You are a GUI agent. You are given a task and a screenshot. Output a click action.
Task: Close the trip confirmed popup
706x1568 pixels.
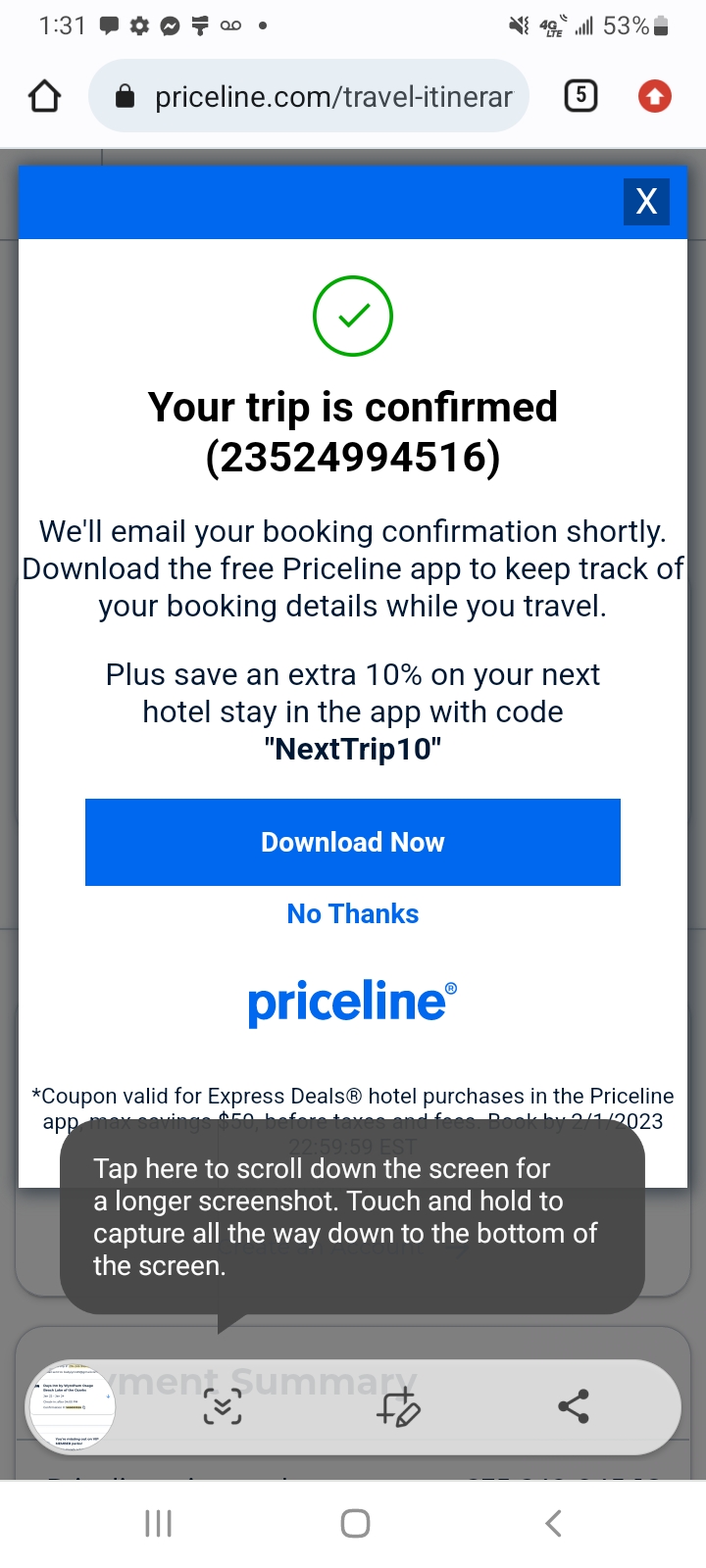pyautogui.click(x=646, y=201)
